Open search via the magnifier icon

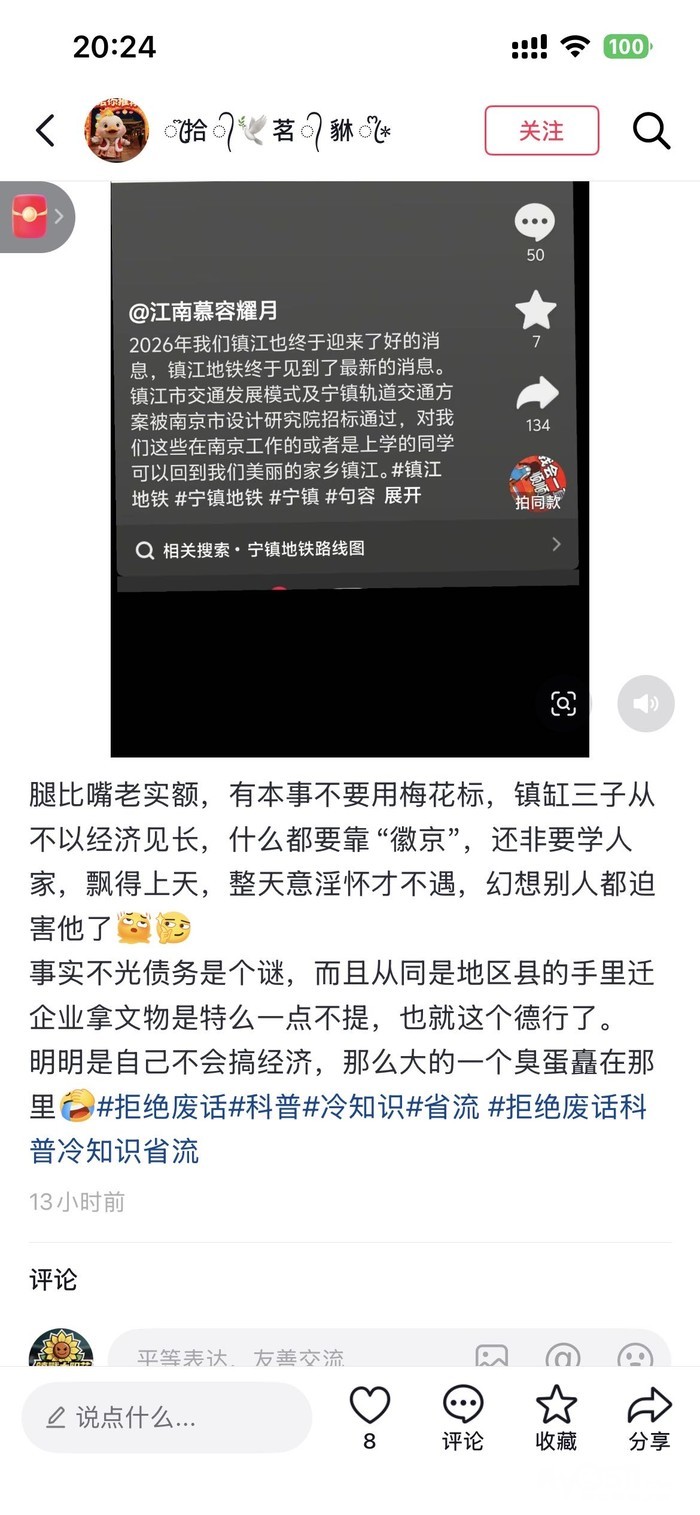click(651, 131)
